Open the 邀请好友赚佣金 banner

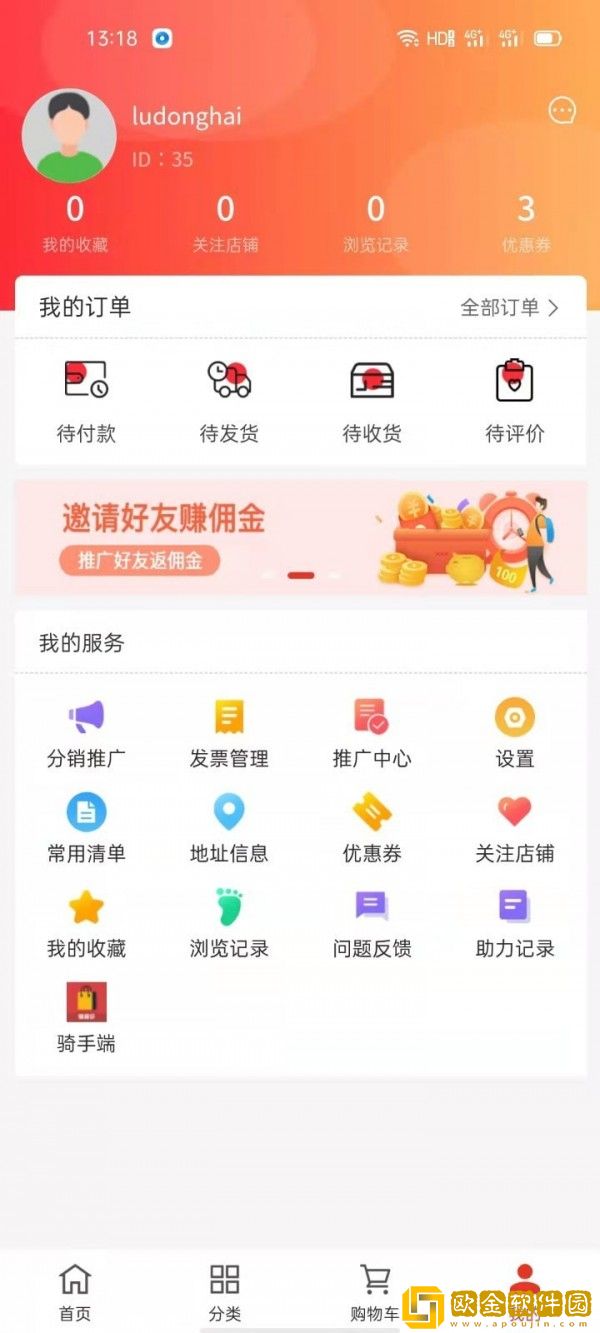point(300,537)
